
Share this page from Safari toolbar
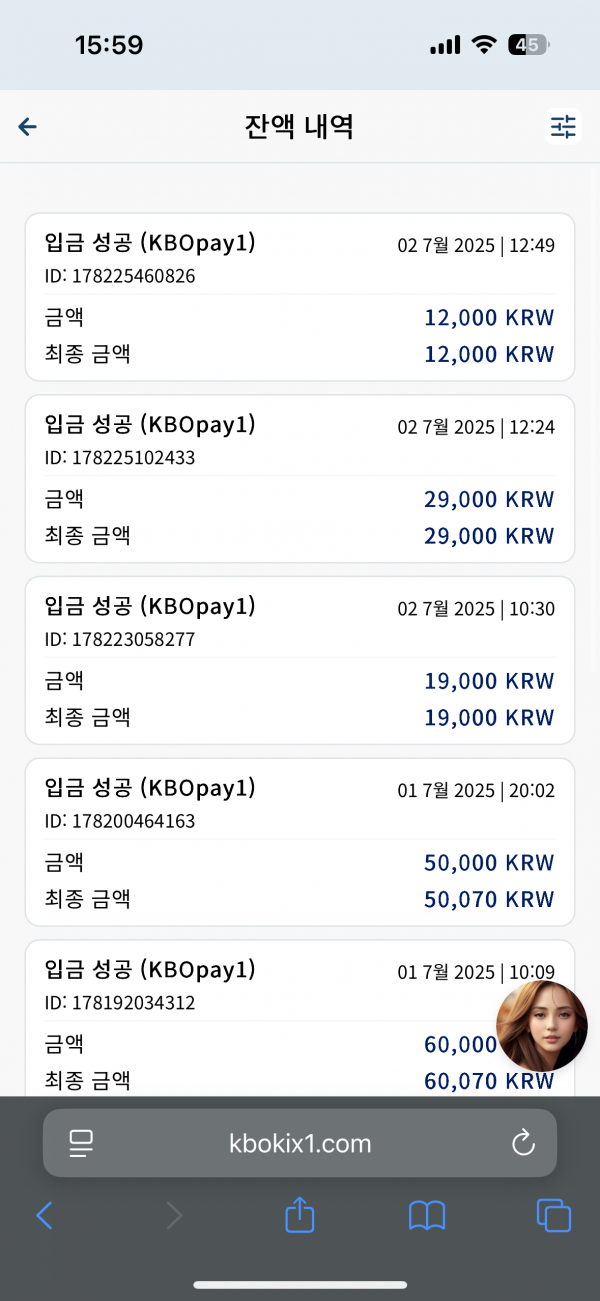300,1214
